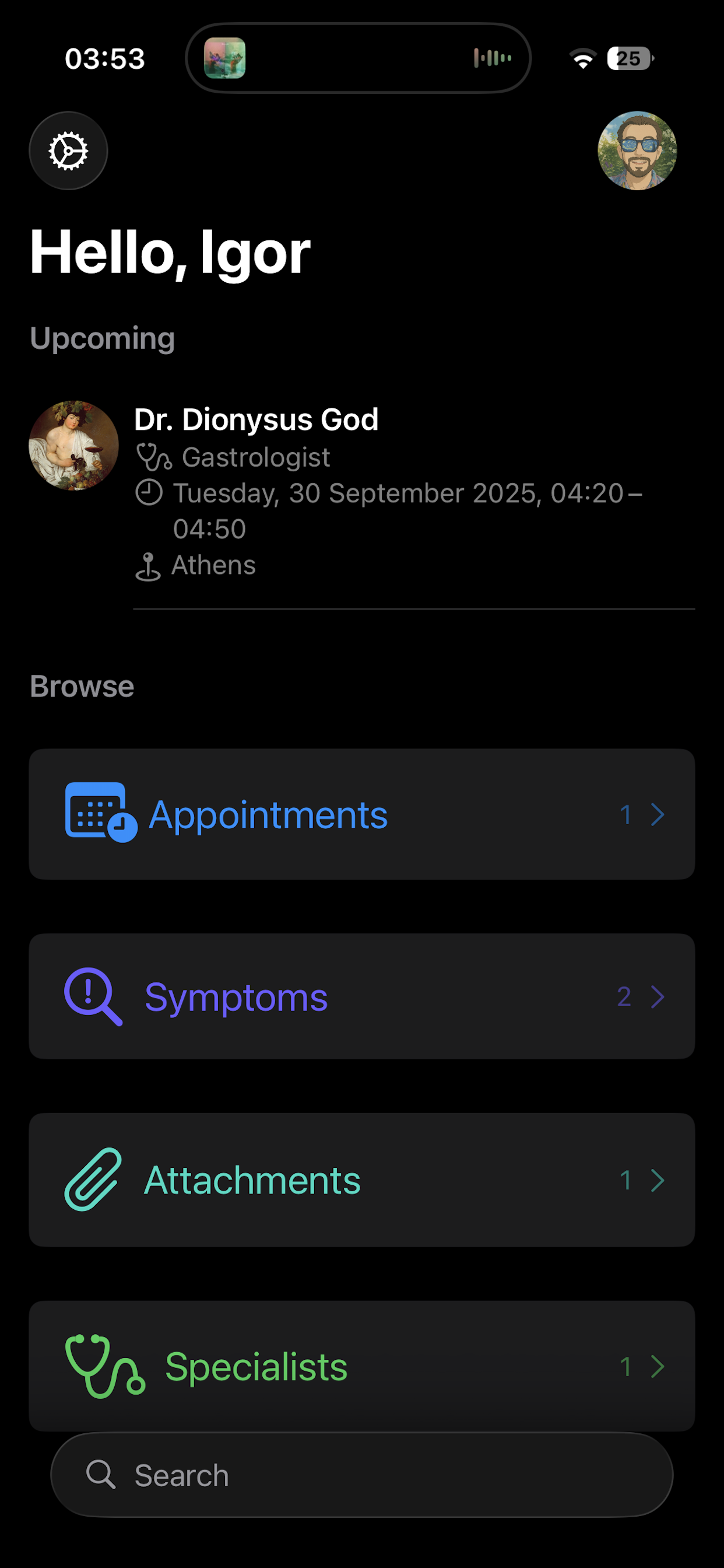
Task: Go to the Specialists card
Action: point(361,1366)
